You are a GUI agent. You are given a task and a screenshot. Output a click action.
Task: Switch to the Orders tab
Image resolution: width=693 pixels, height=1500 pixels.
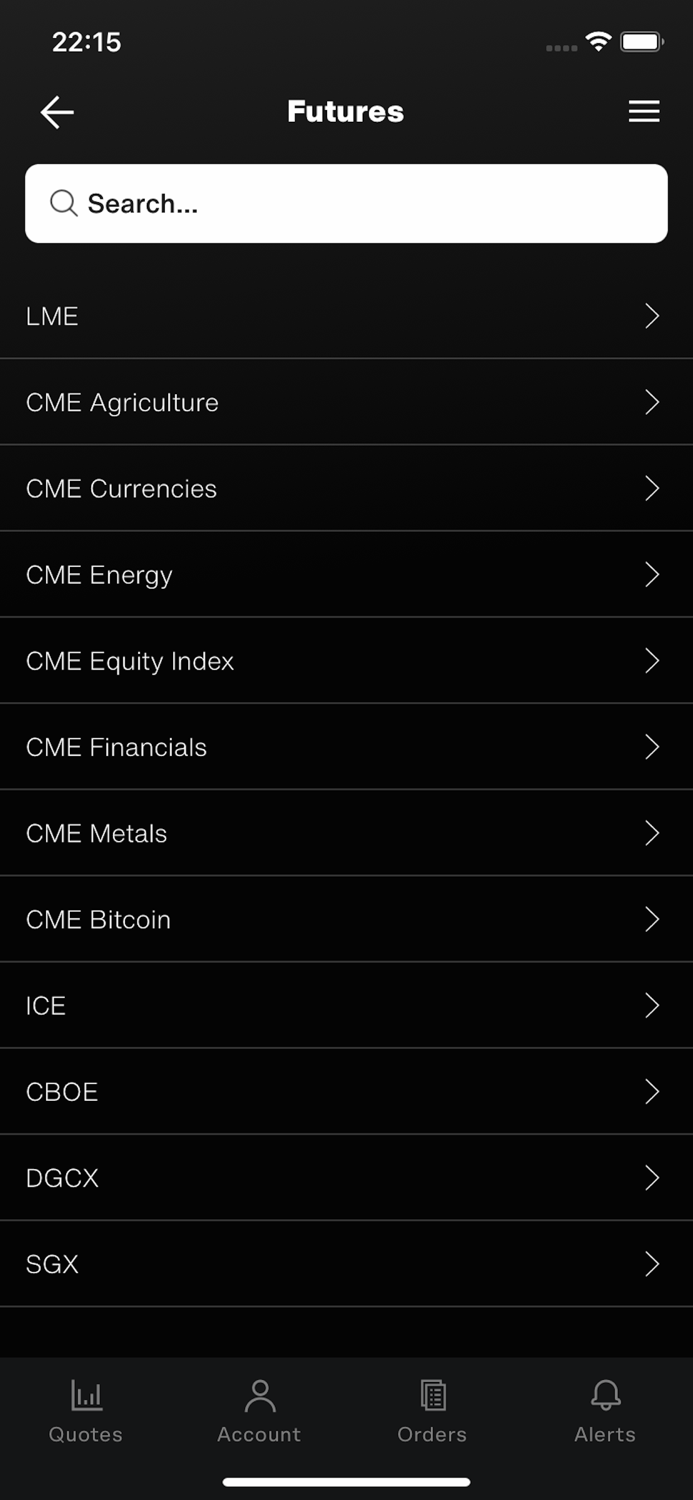[x=432, y=1410]
